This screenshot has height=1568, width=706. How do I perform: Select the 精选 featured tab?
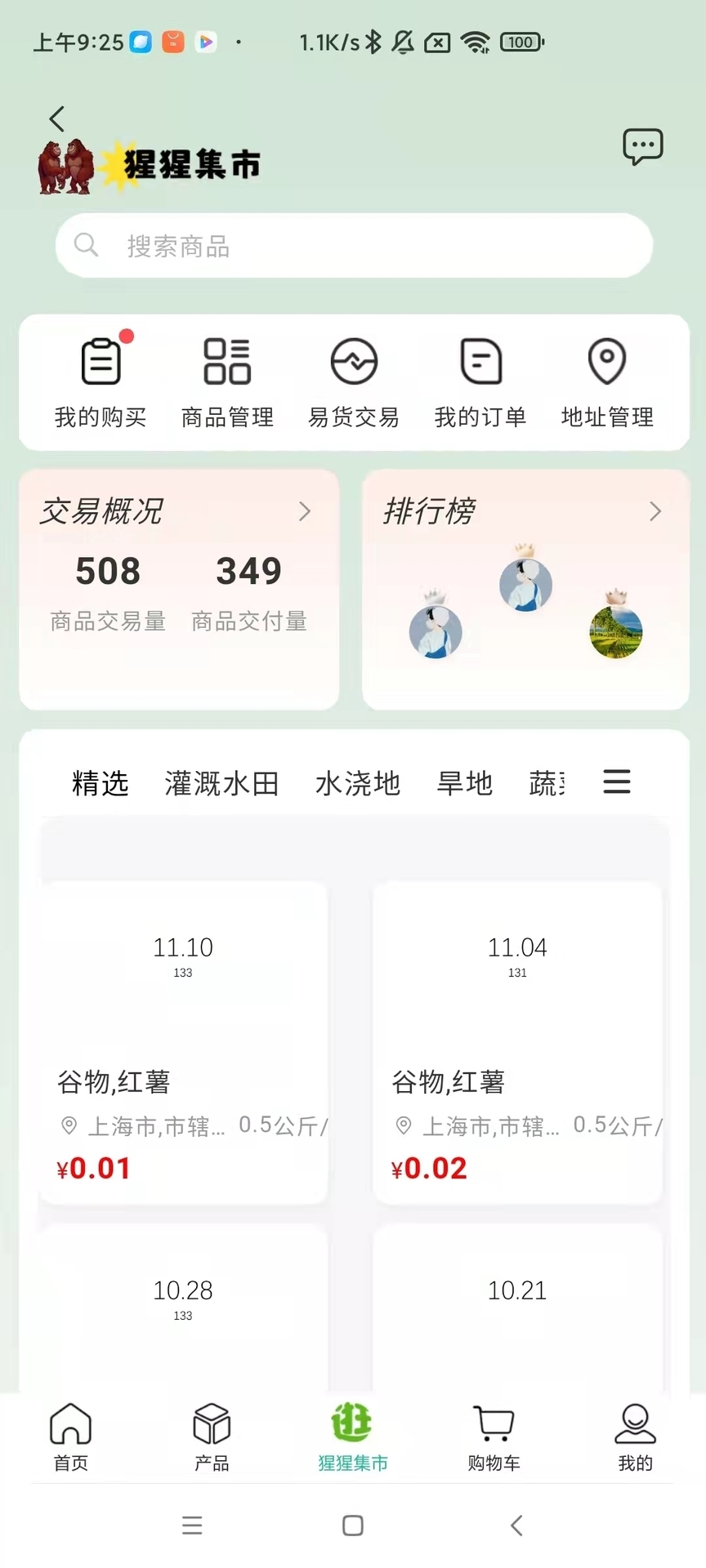pos(100,782)
